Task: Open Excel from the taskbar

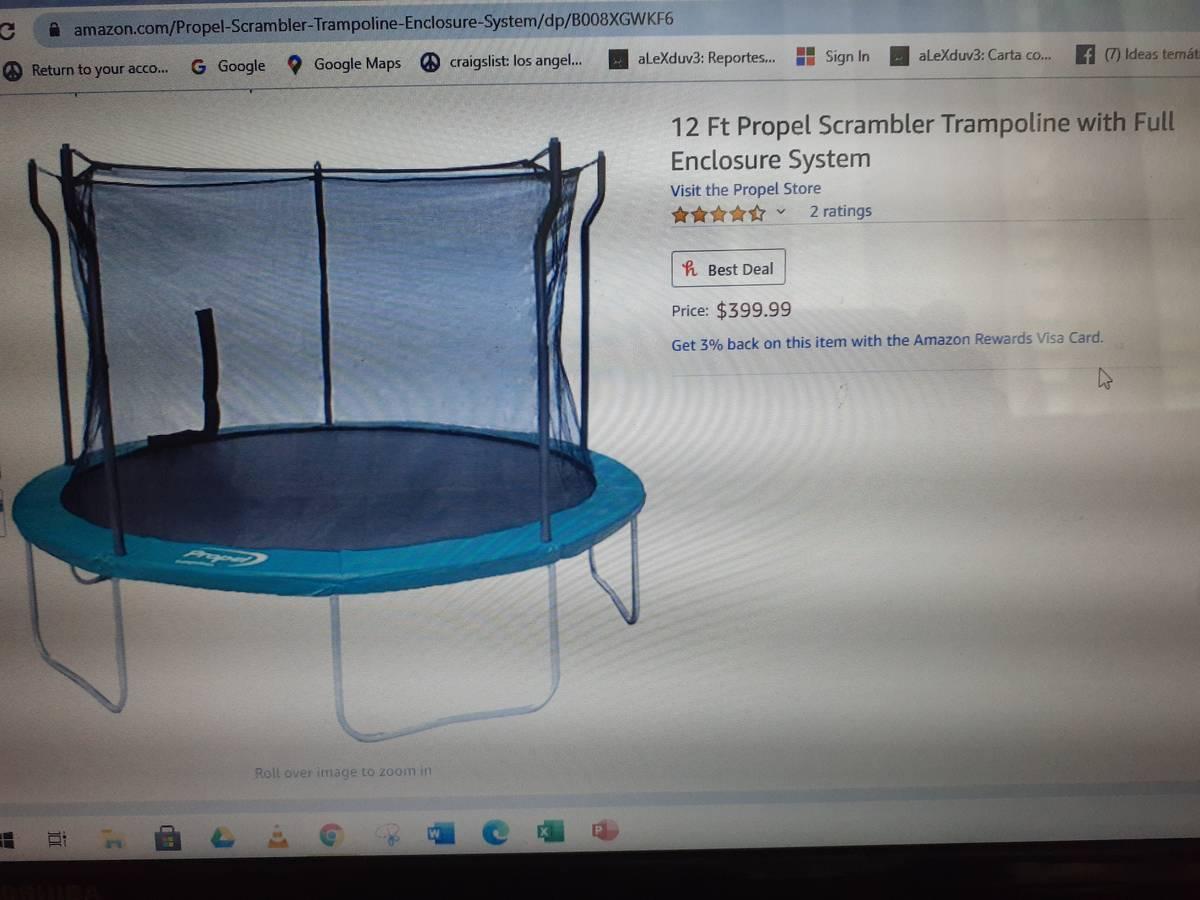Action: click(x=549, y=831)
